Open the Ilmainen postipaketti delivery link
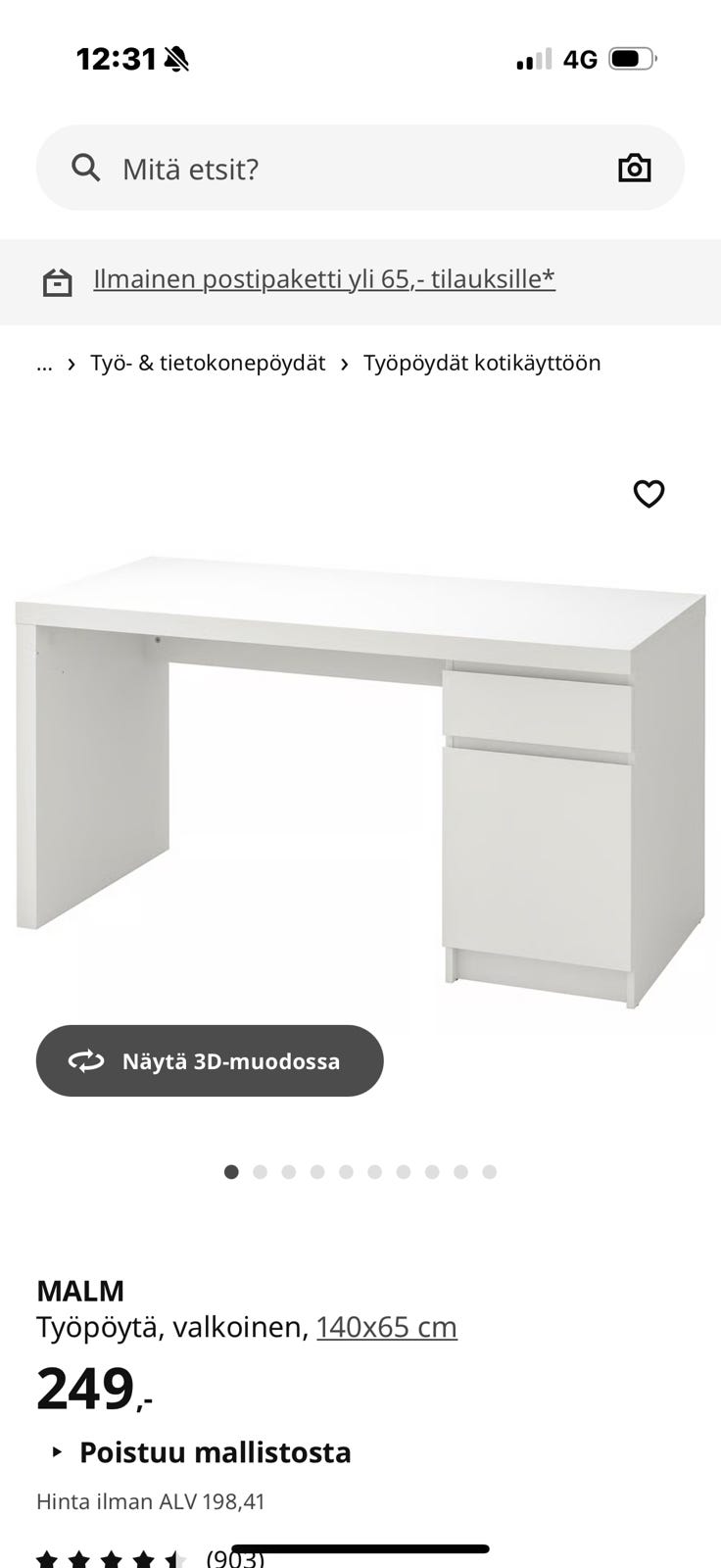The width and height of the screenshot is (721, 1568). coord(324,279)
